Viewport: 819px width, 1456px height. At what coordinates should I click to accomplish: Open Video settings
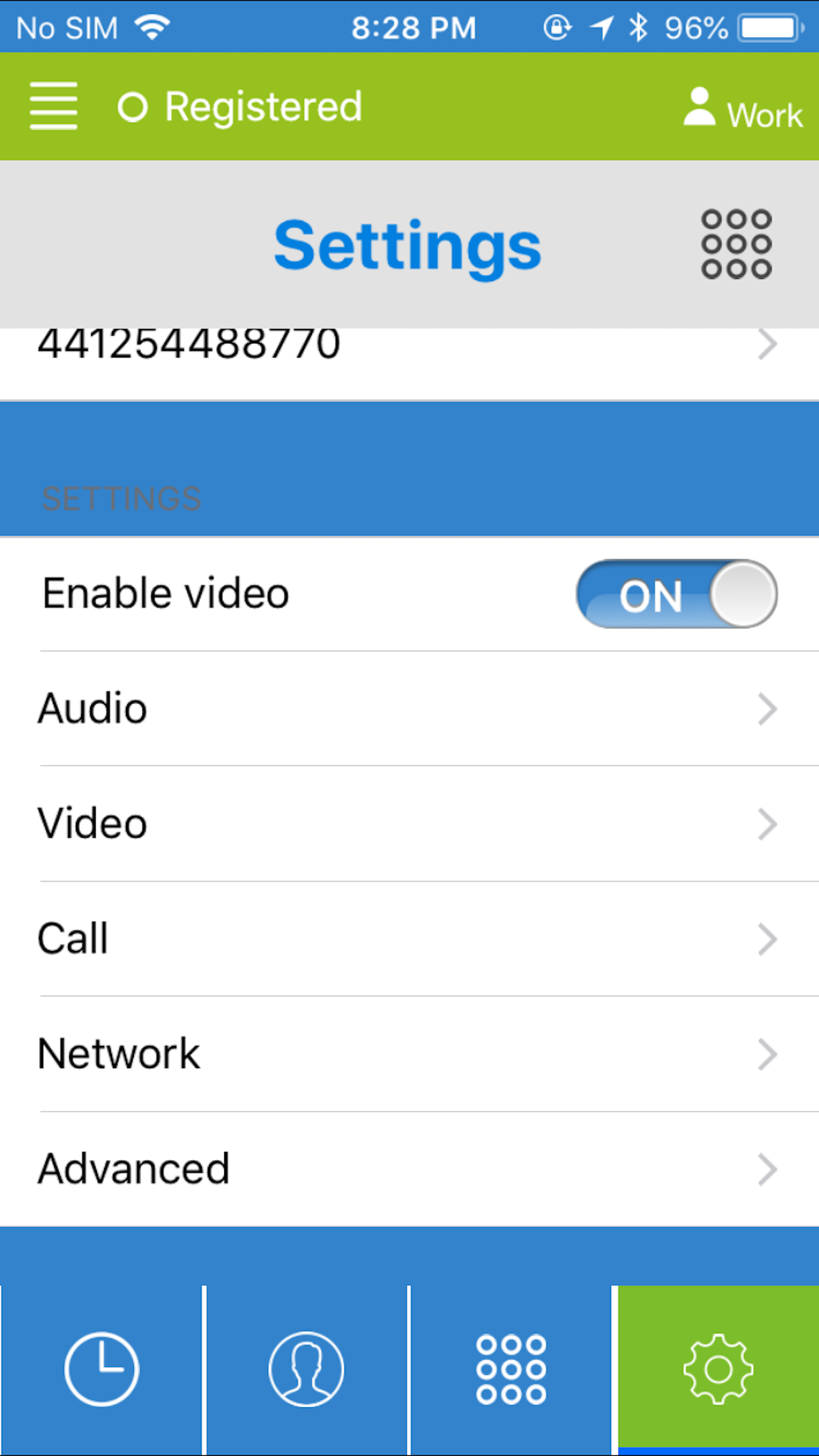pos(409,824)
